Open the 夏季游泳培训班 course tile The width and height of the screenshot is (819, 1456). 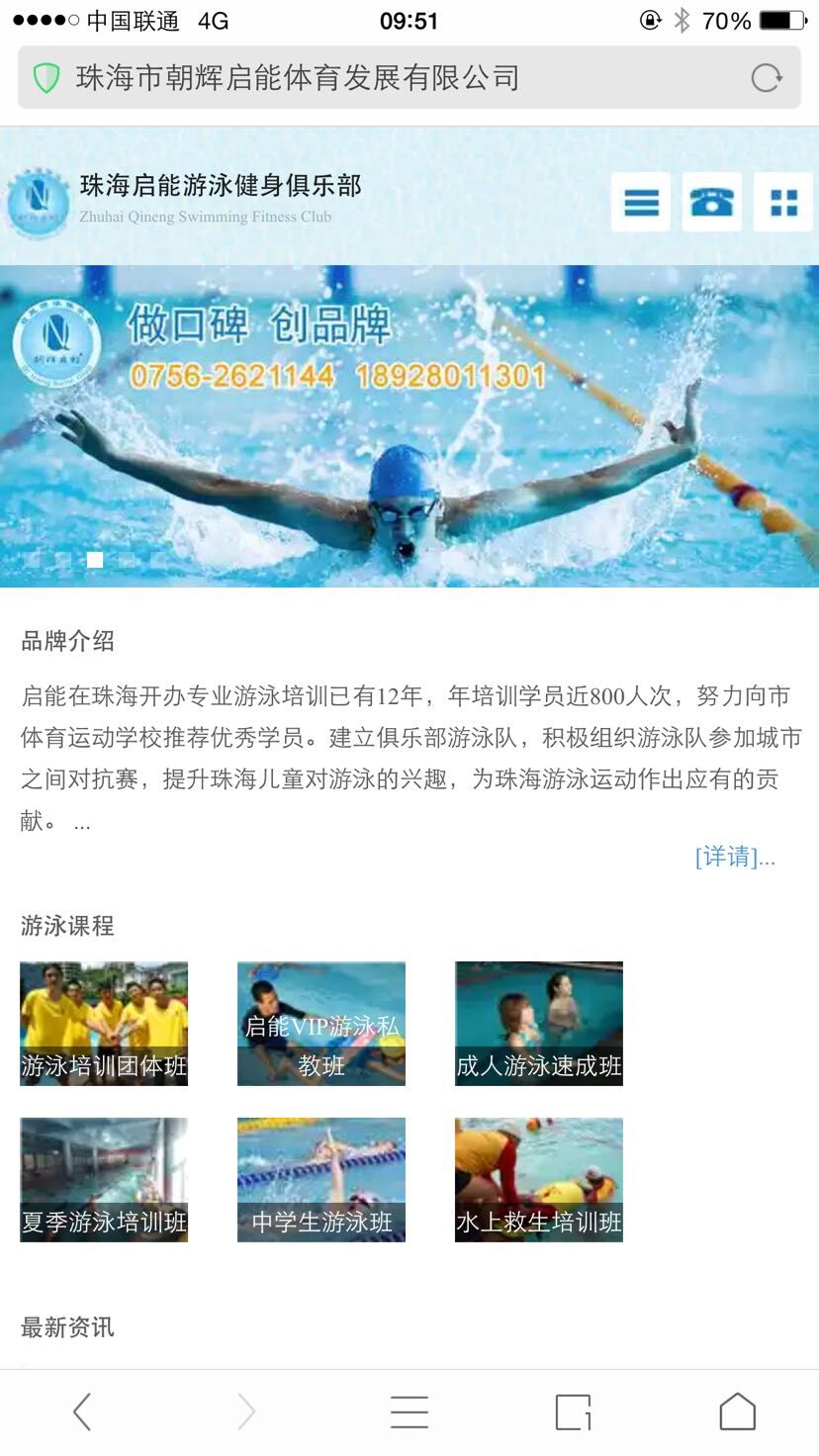(x=104, y=1180)
